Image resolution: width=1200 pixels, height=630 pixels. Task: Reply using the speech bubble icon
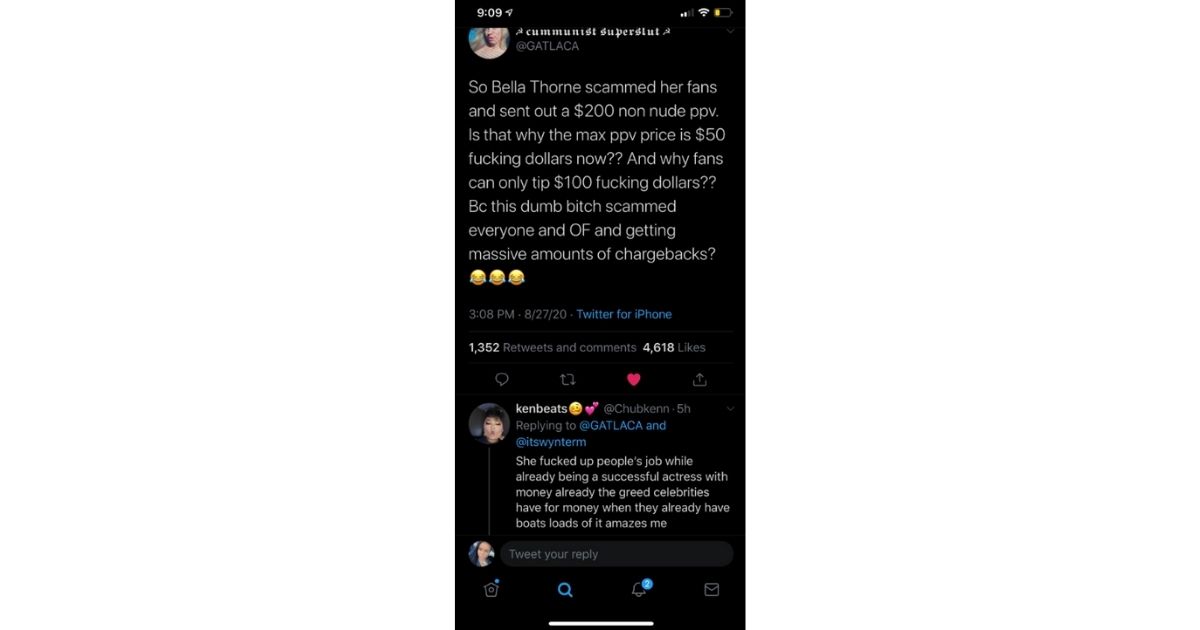502,379
